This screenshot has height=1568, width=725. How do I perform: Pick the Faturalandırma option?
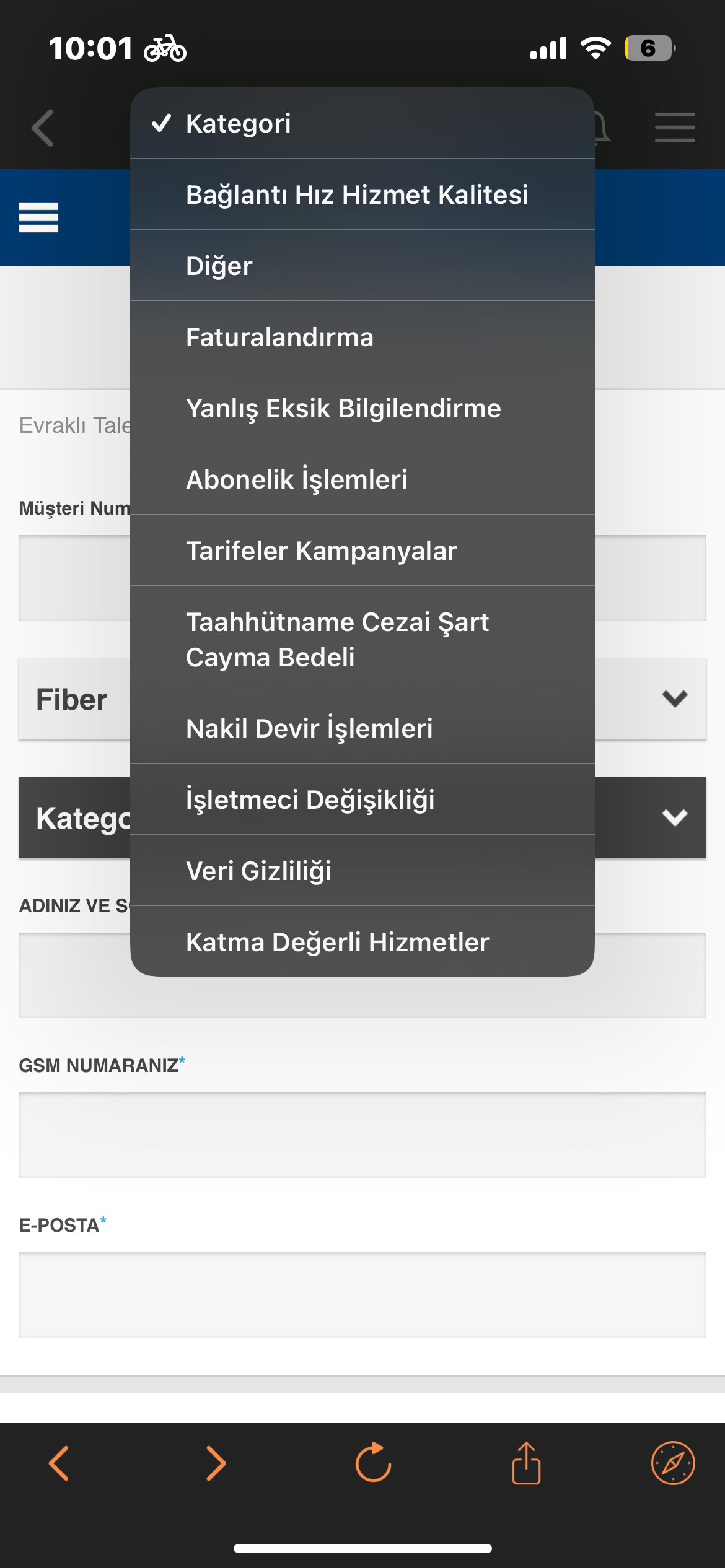[362, 337]
